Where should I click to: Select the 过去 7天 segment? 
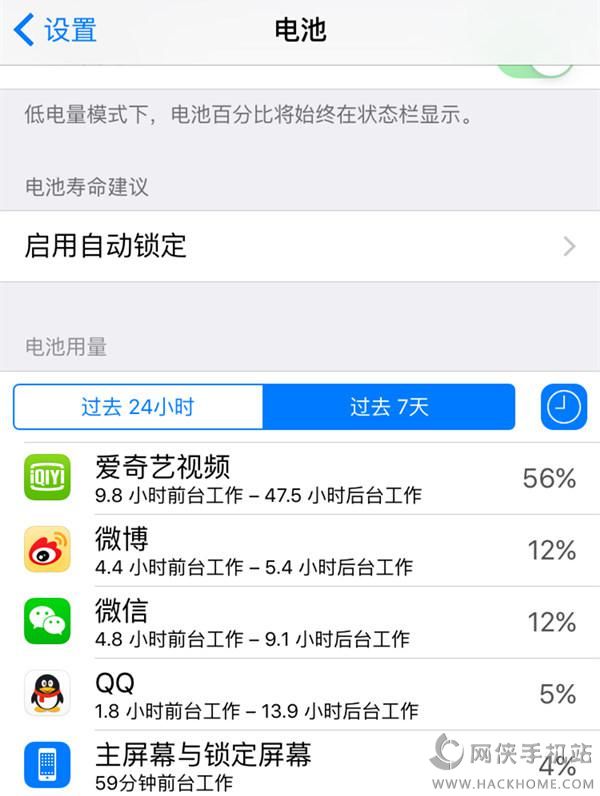(x=389, y=407)
